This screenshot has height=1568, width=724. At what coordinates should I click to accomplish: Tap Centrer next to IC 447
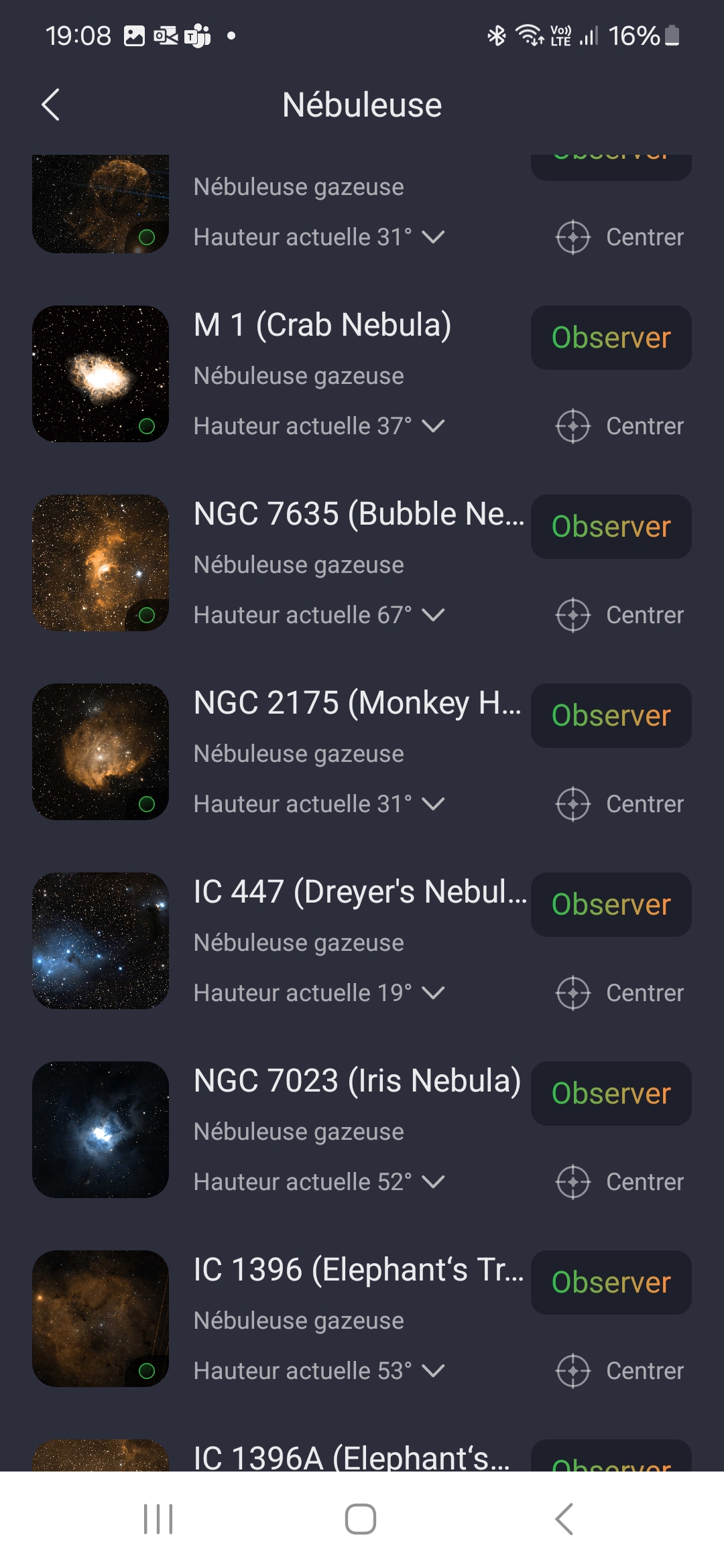coord(620,993)
